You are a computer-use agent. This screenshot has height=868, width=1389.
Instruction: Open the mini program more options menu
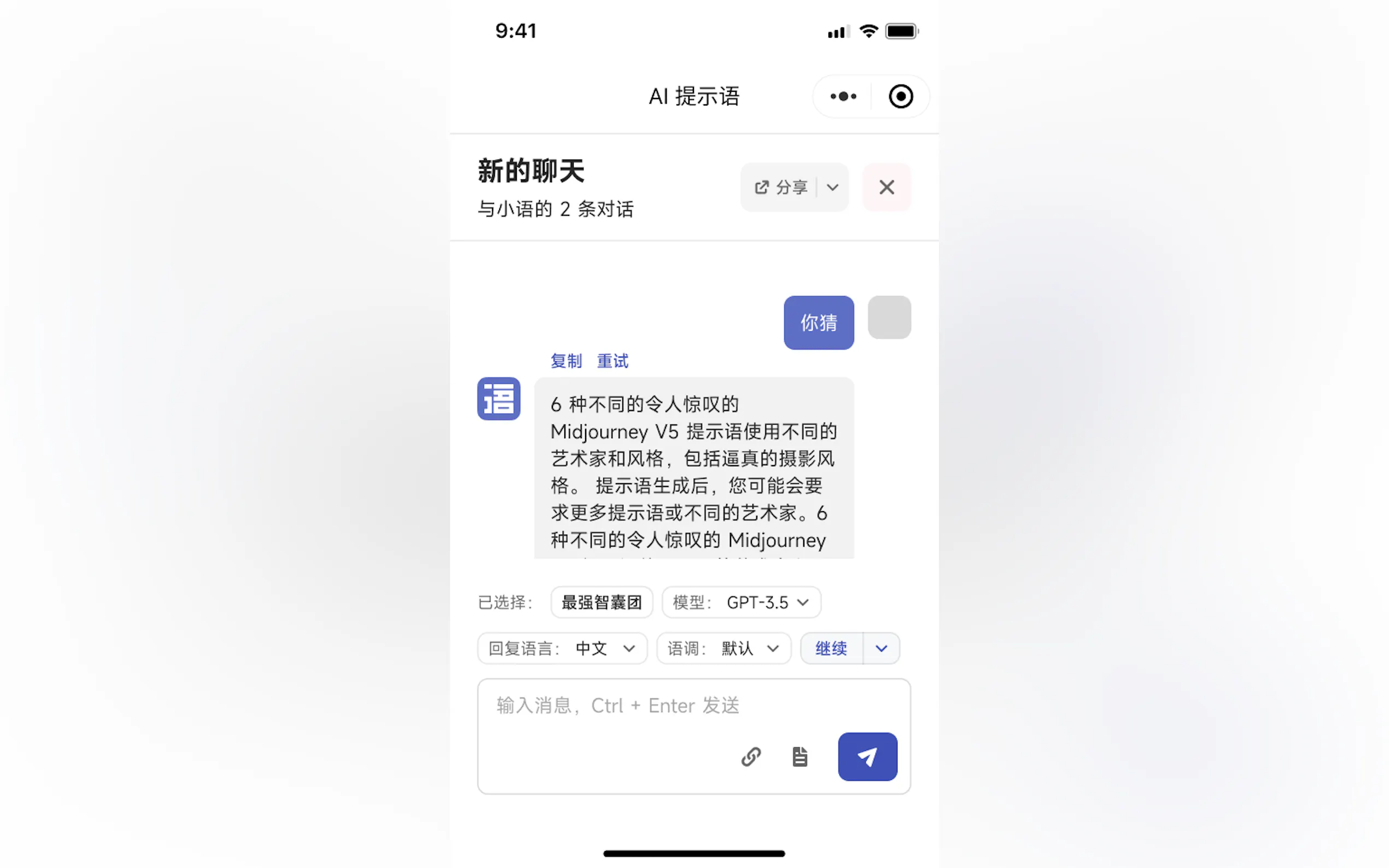coord(843,96)
